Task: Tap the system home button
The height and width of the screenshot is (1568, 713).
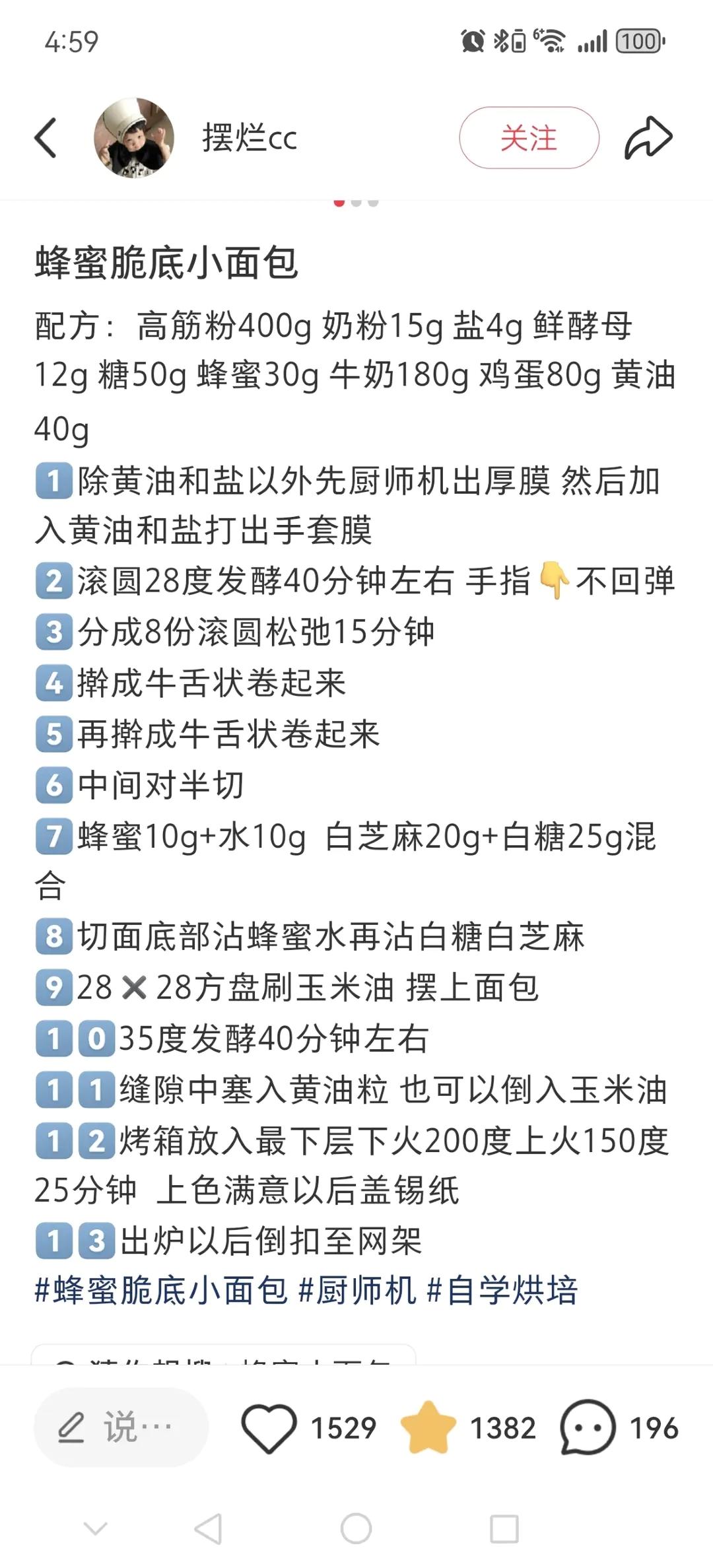Action: coord(356,1528)
